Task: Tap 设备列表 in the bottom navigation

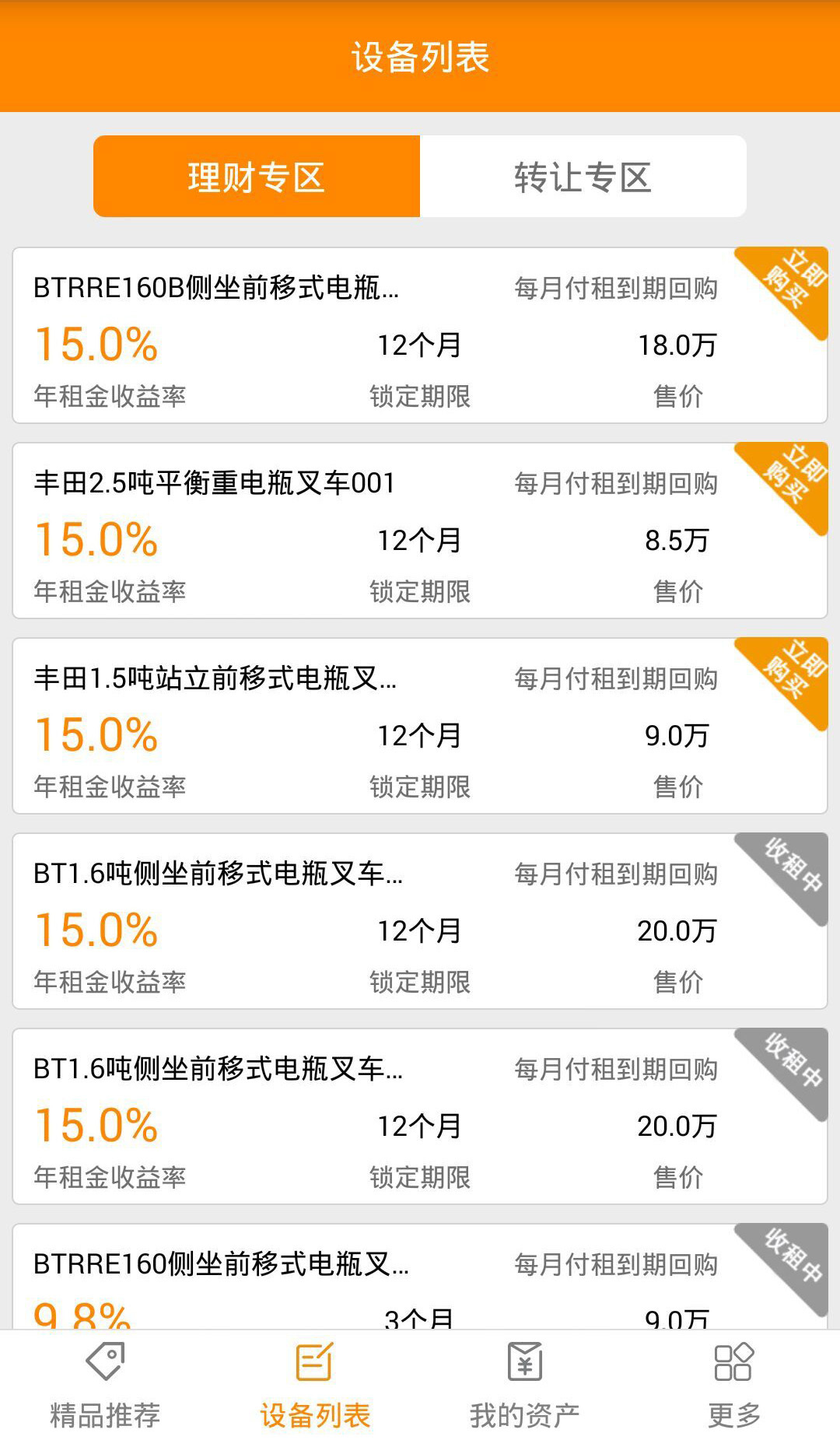Action: [x=315, y=1388]
